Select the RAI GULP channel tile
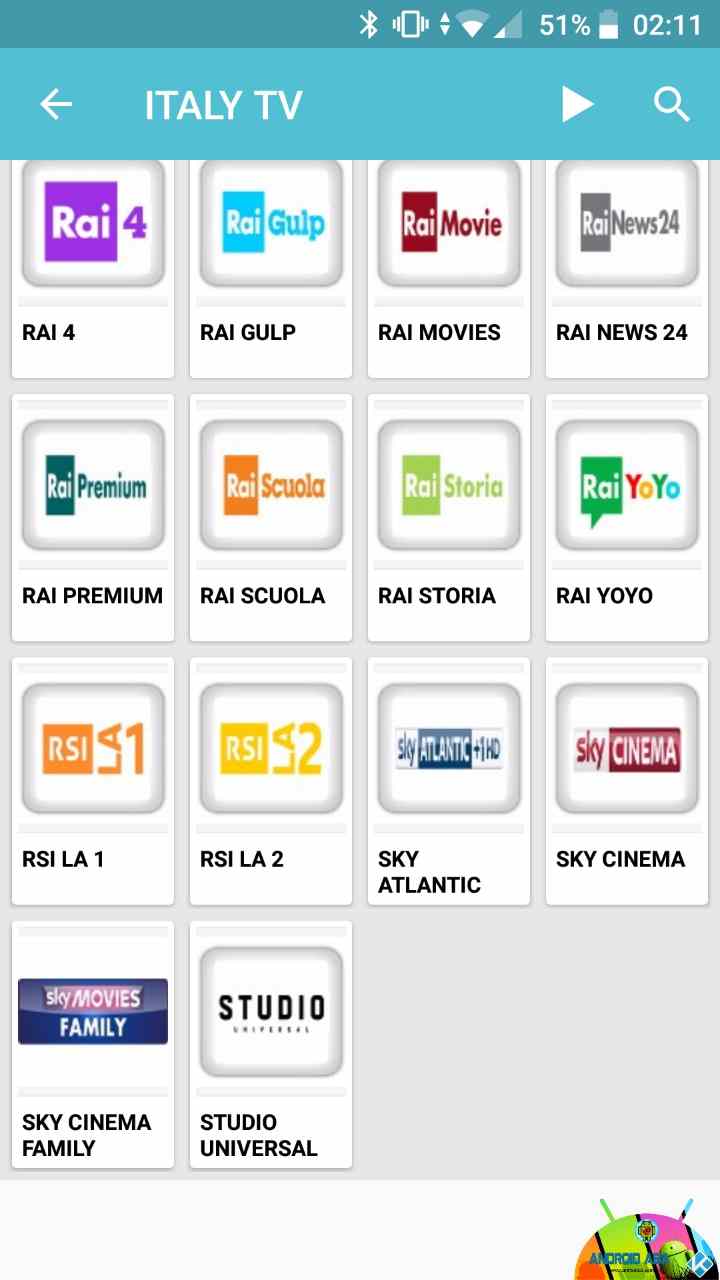This screenshot has width=720, height=1280. [271, 268]
